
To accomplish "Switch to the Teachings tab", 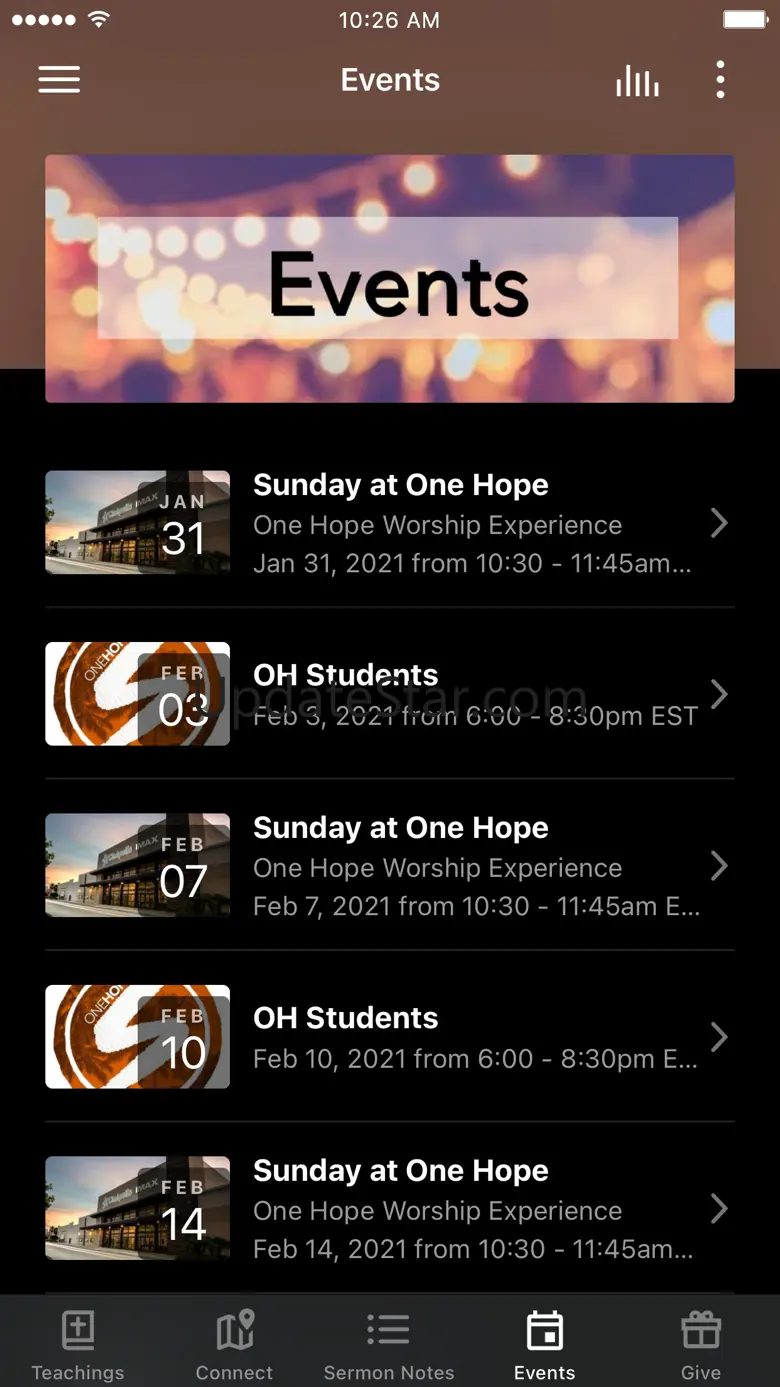I will (78, 1344).
